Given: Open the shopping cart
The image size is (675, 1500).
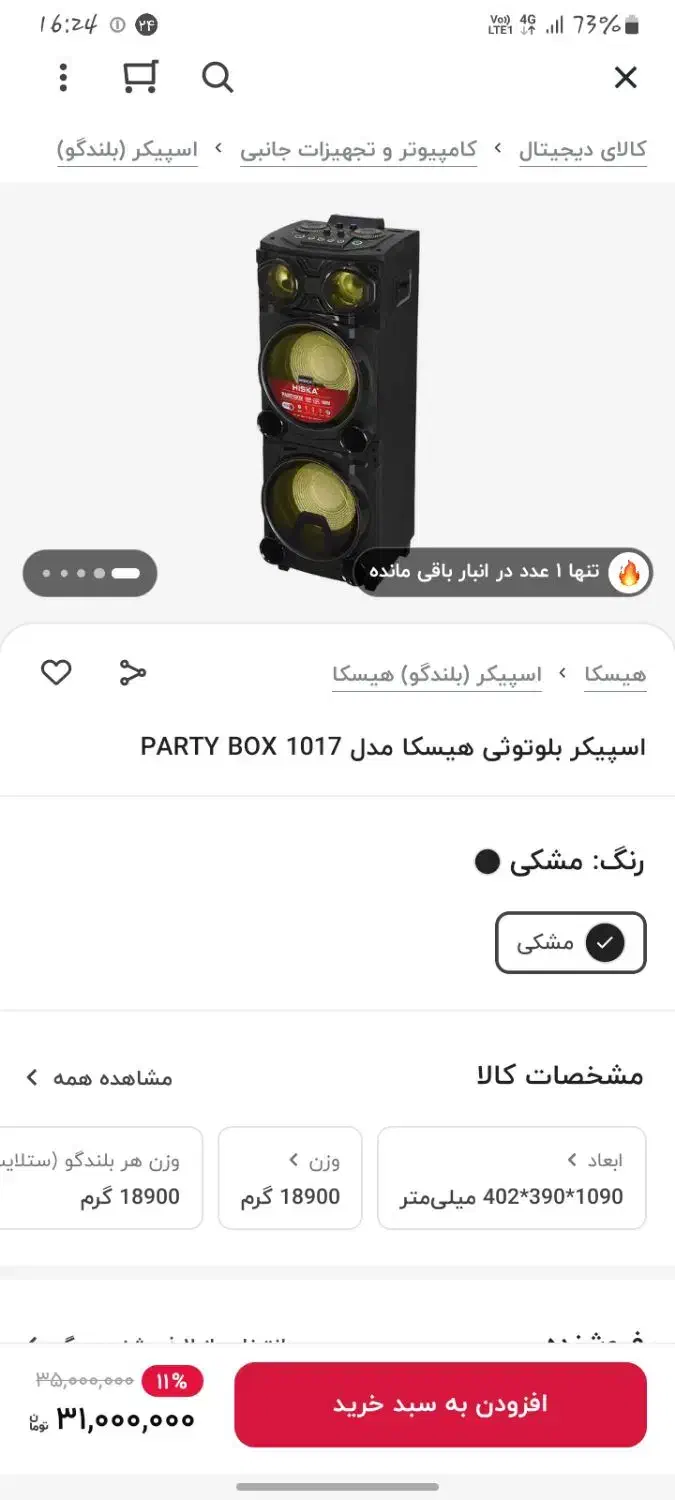Looking at the screenshot, I should tap(140, 77).
